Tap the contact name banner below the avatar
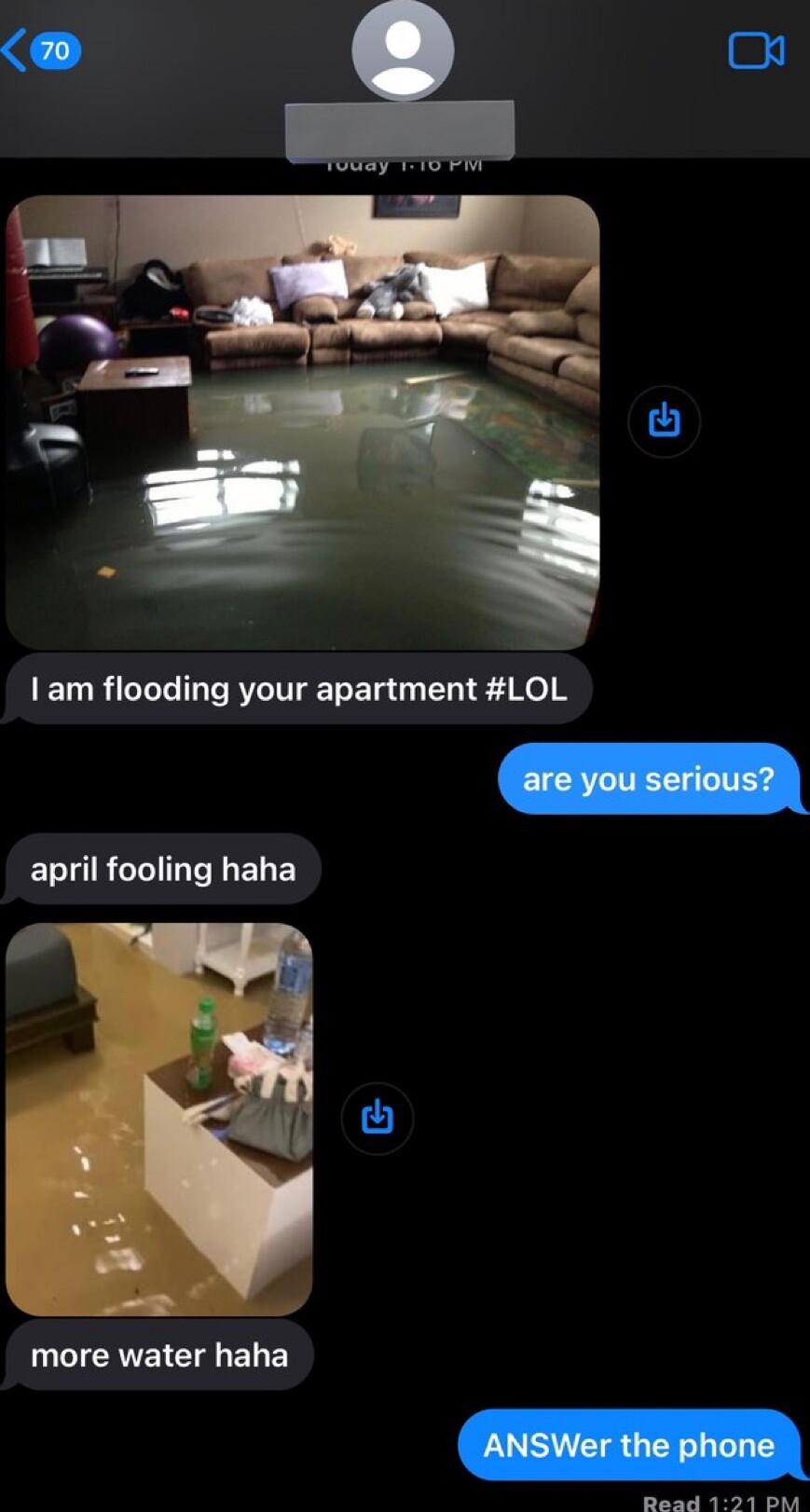 [x=401, y=128]
